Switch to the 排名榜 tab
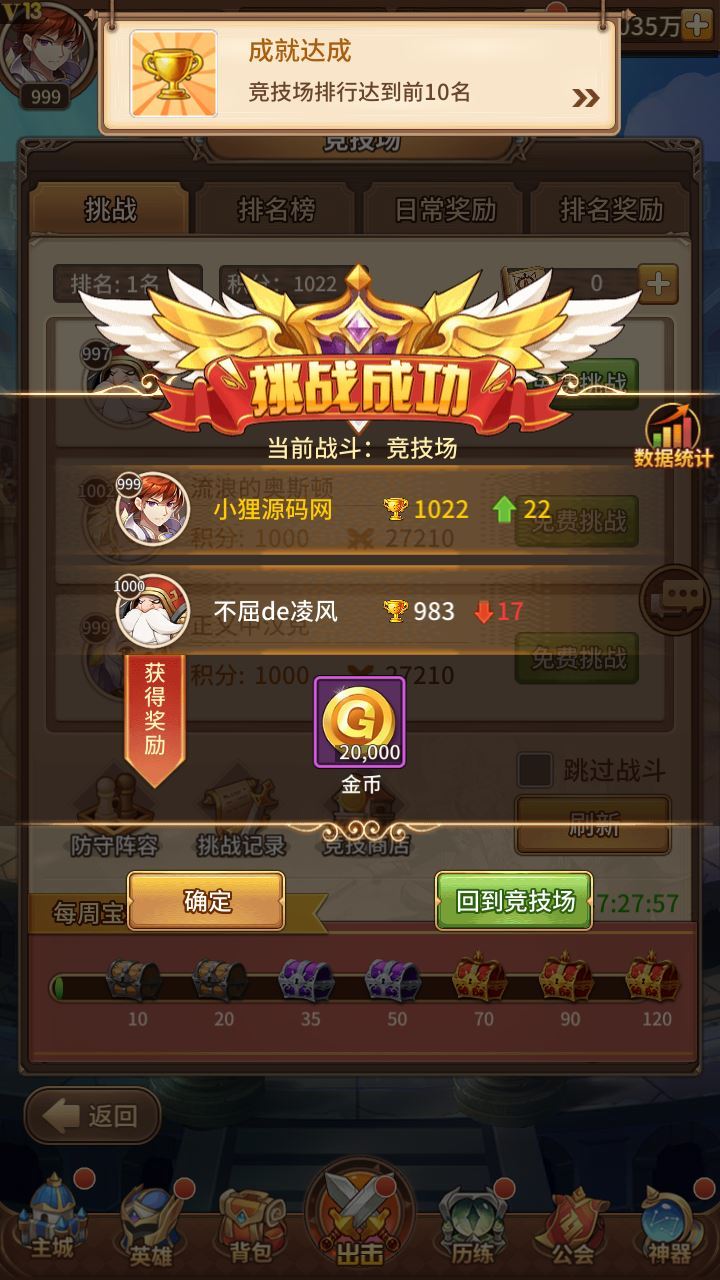 click(276, 210)
